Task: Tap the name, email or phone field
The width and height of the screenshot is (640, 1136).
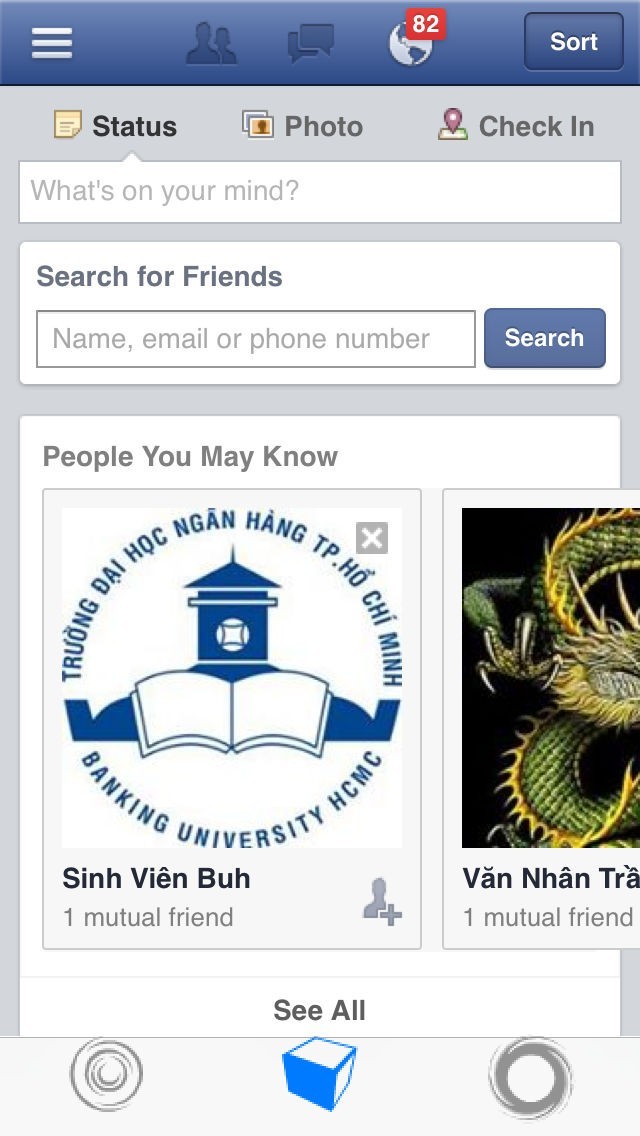Action: pyautogui.click(x=256, y=339)
